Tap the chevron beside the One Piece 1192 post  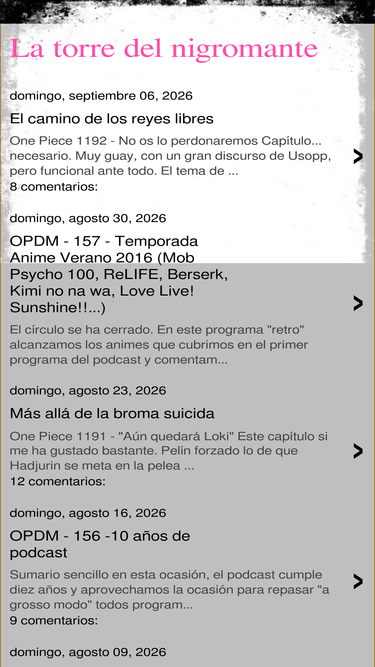click(x=358, y=157)
